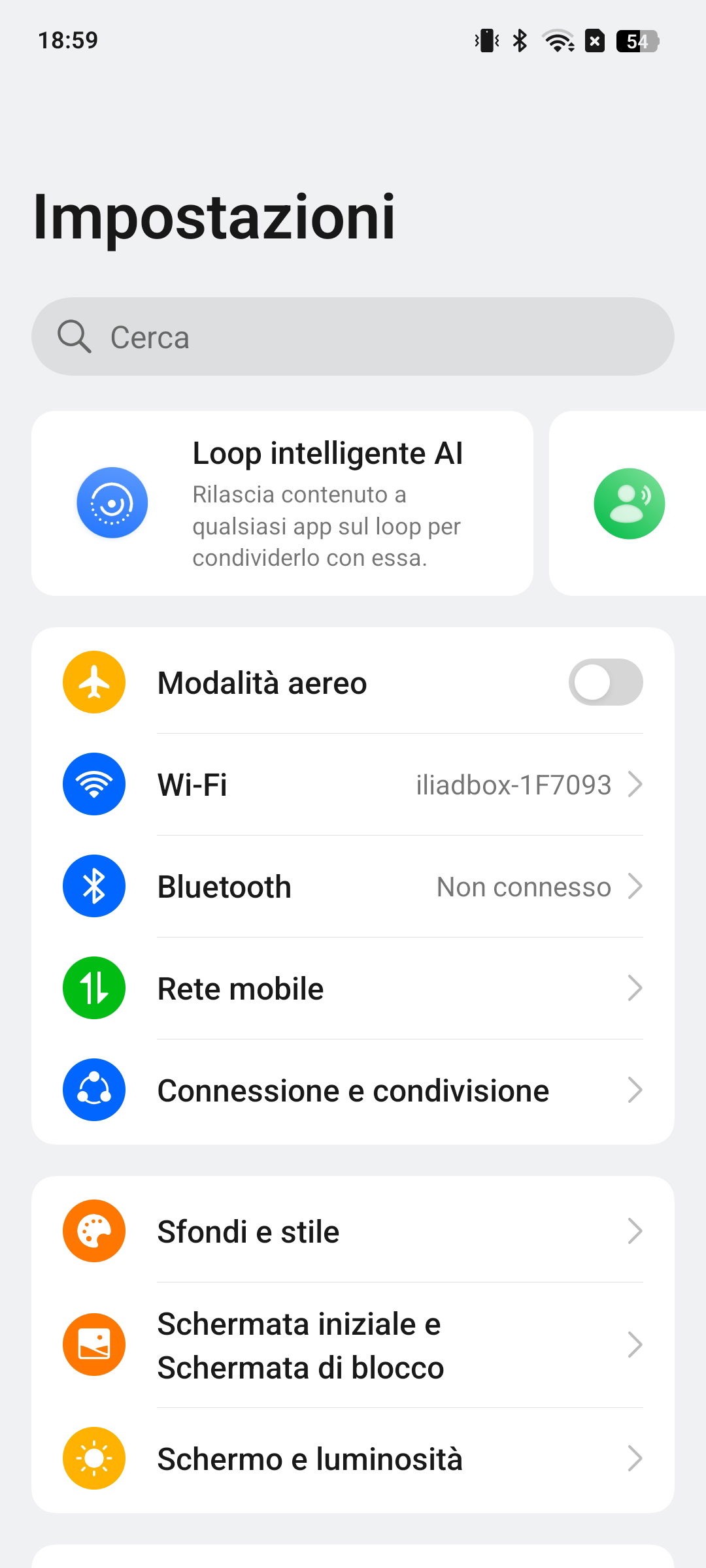Open Sfondi e stile
Viewport: 706px width, 1568px height.
tap(353, 1231)
